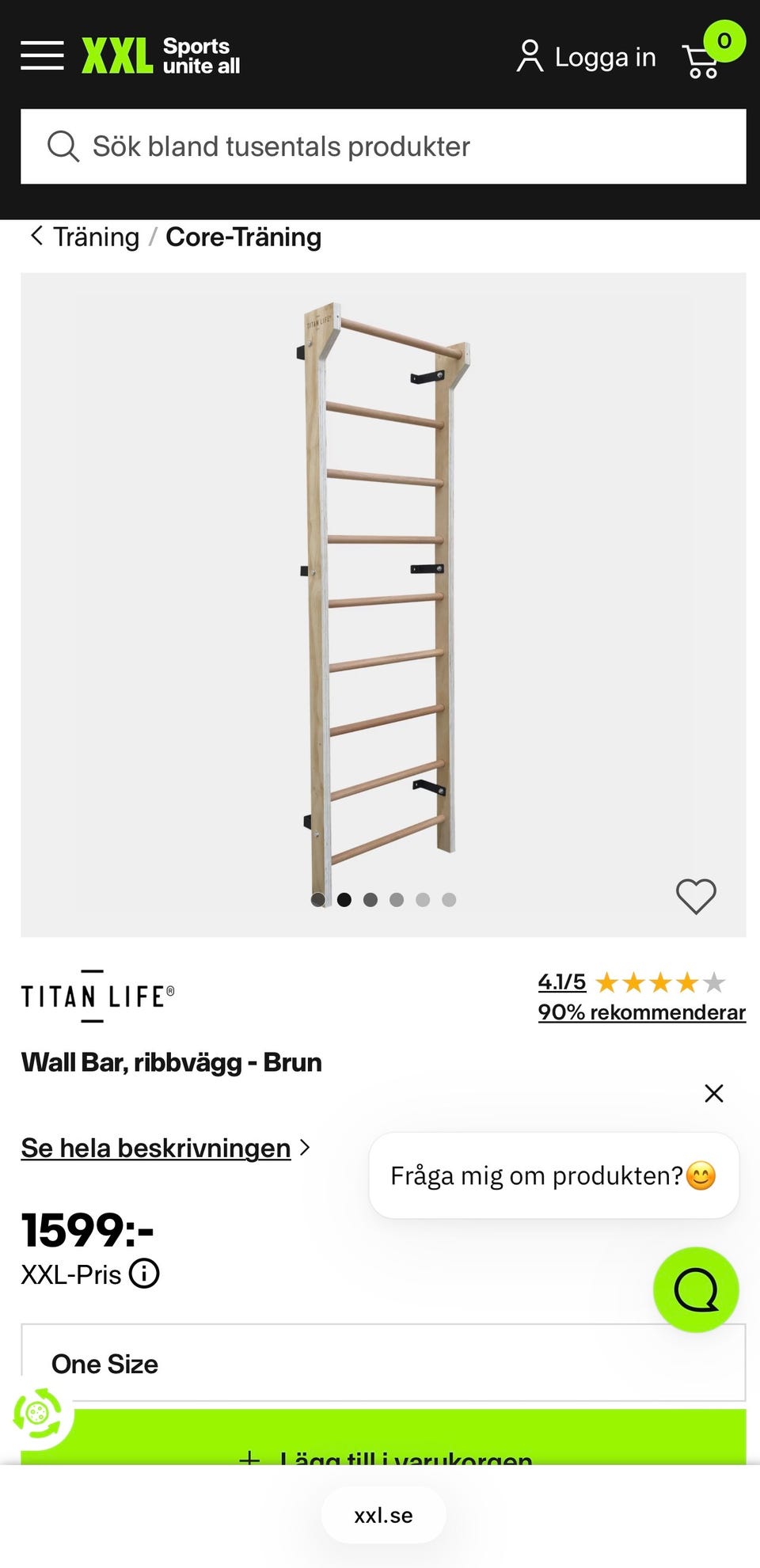Open 90% rekommenderar link

point(641,1012)
